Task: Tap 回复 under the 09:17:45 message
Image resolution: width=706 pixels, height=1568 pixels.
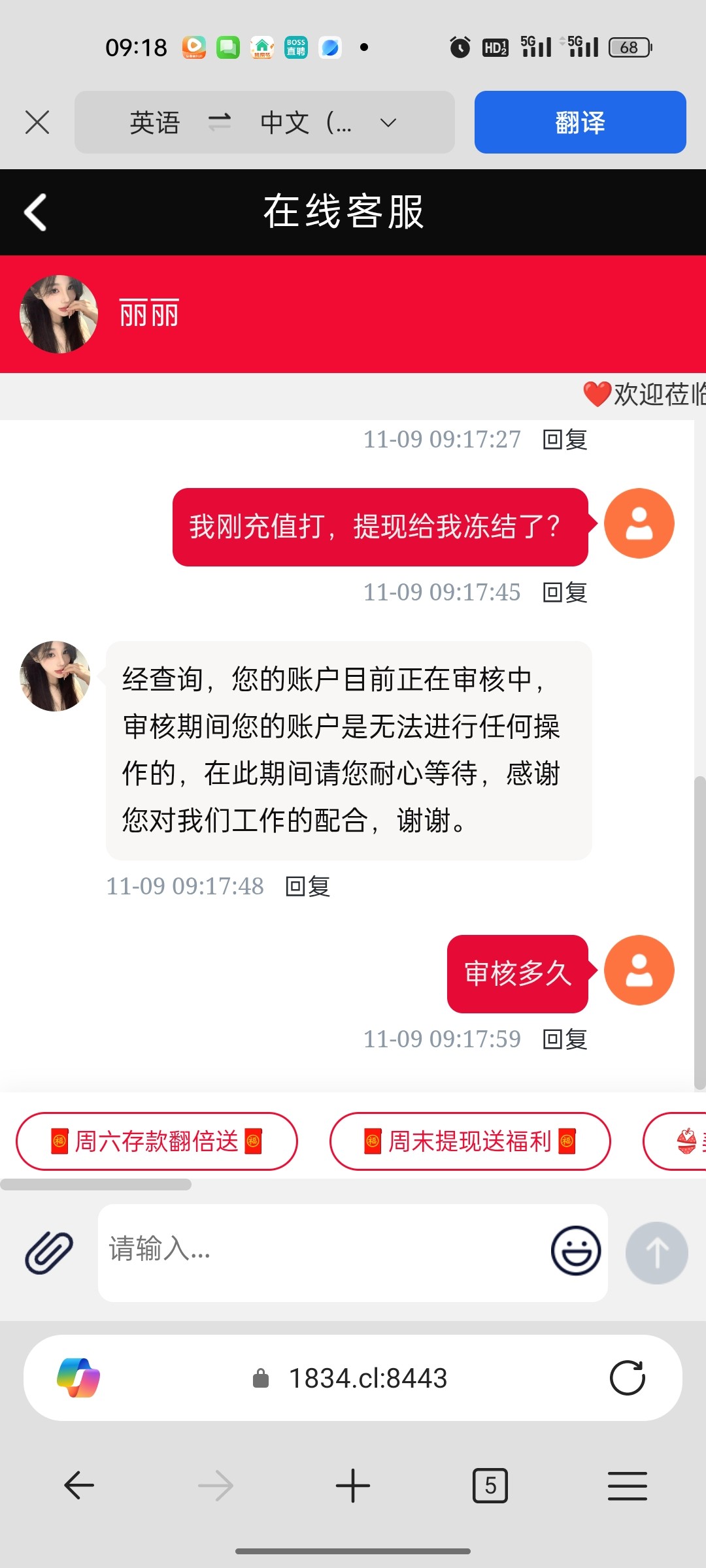Action: (x=565, y=593)
